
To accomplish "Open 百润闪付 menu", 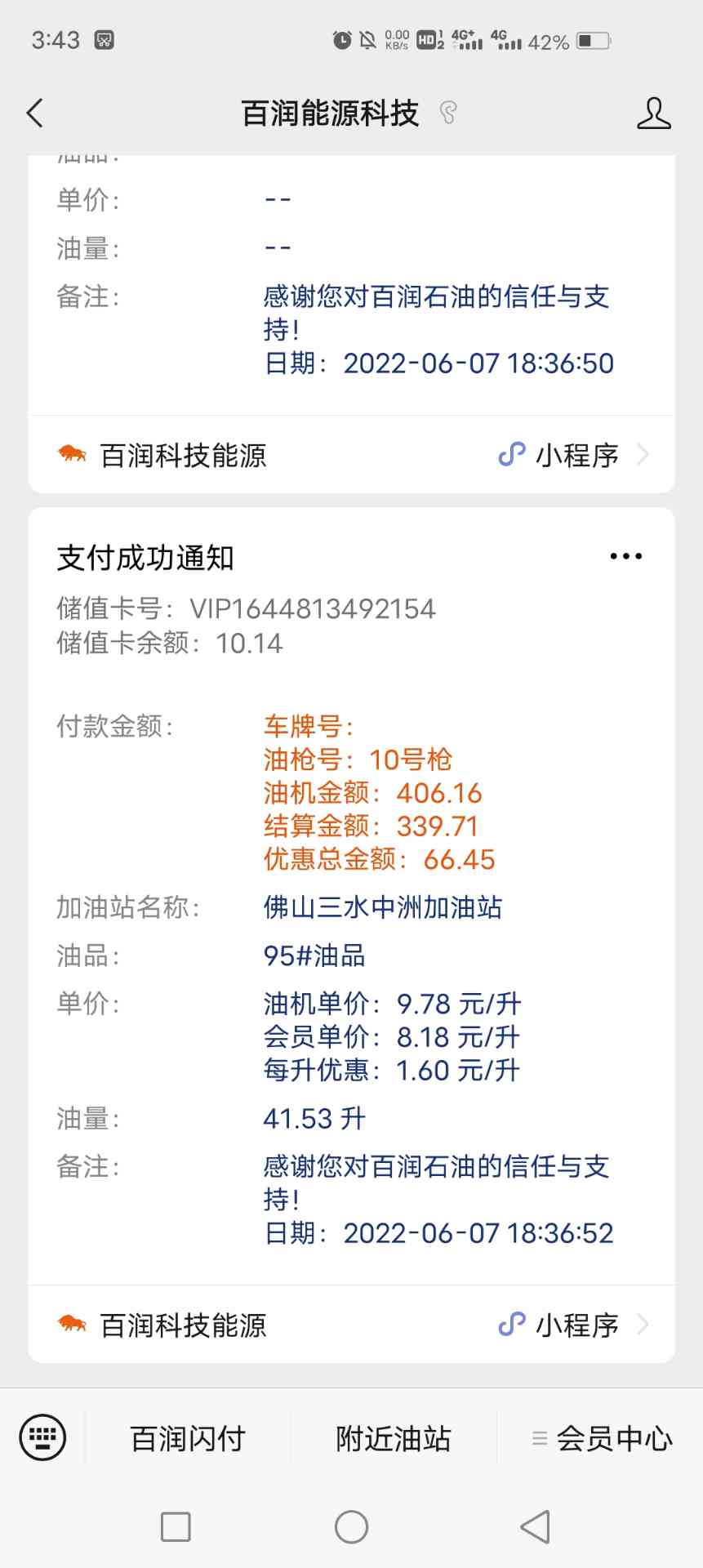I will click(188, 1438).
